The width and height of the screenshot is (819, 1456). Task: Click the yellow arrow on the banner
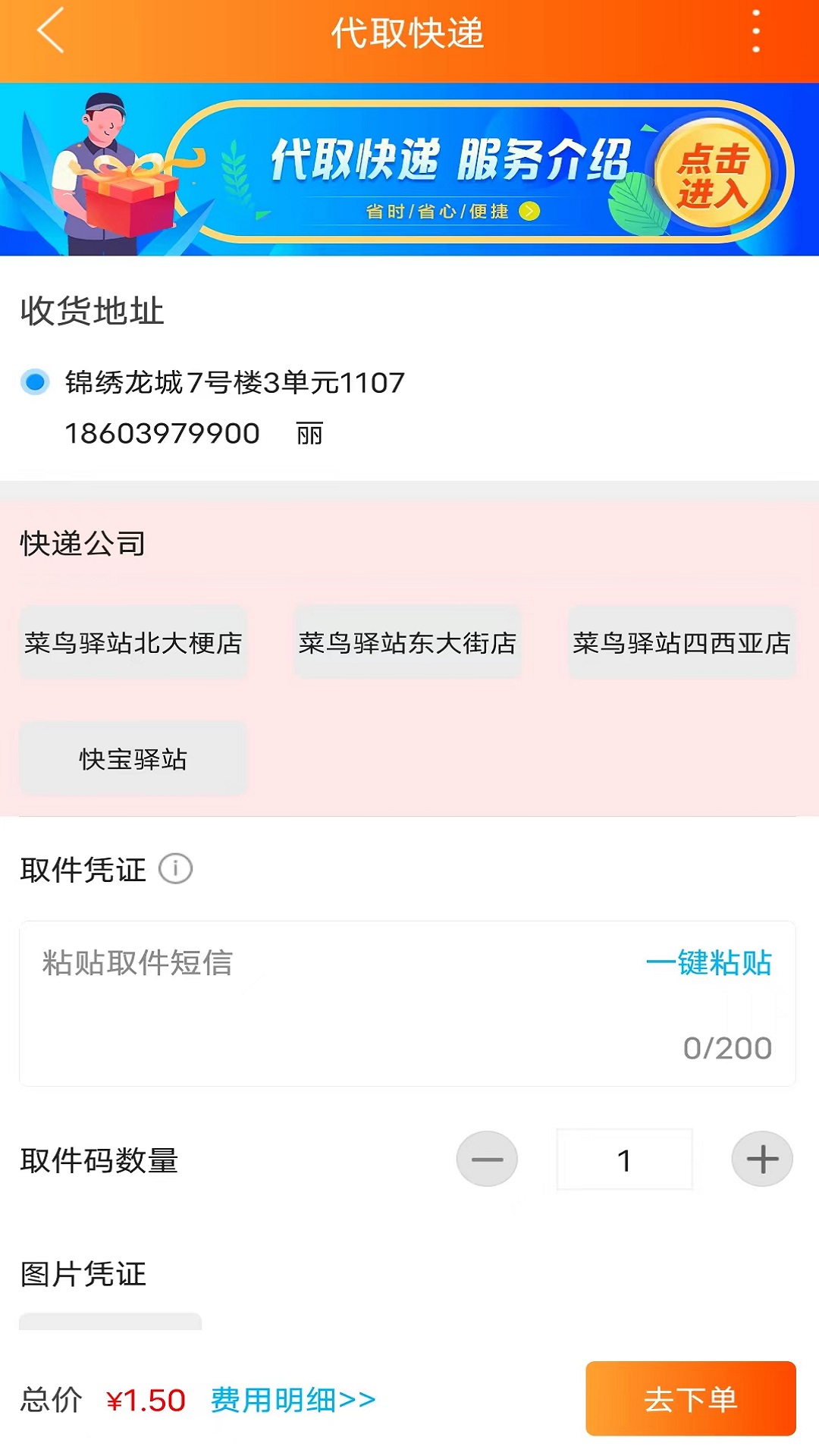tap(529, 212)
